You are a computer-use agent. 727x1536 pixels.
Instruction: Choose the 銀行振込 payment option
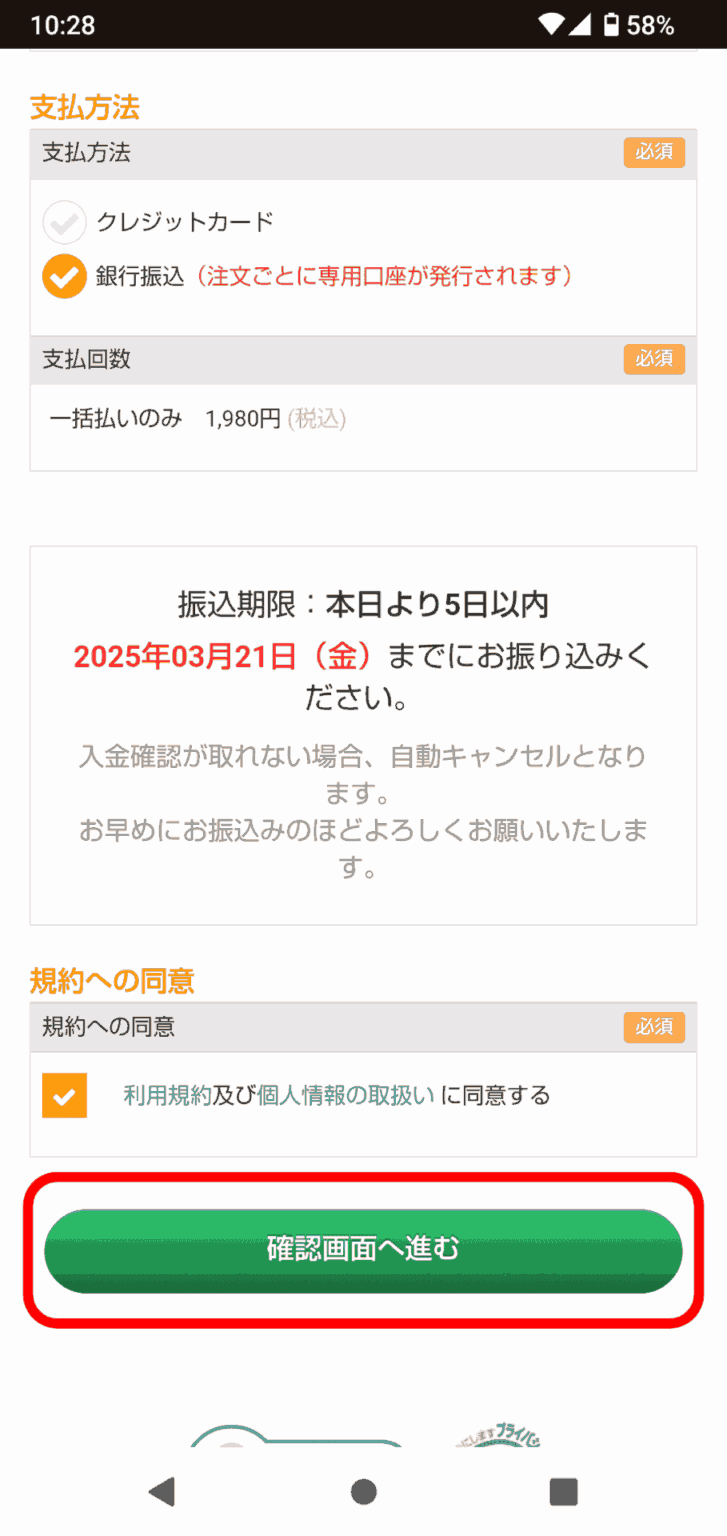coord(65,276)
